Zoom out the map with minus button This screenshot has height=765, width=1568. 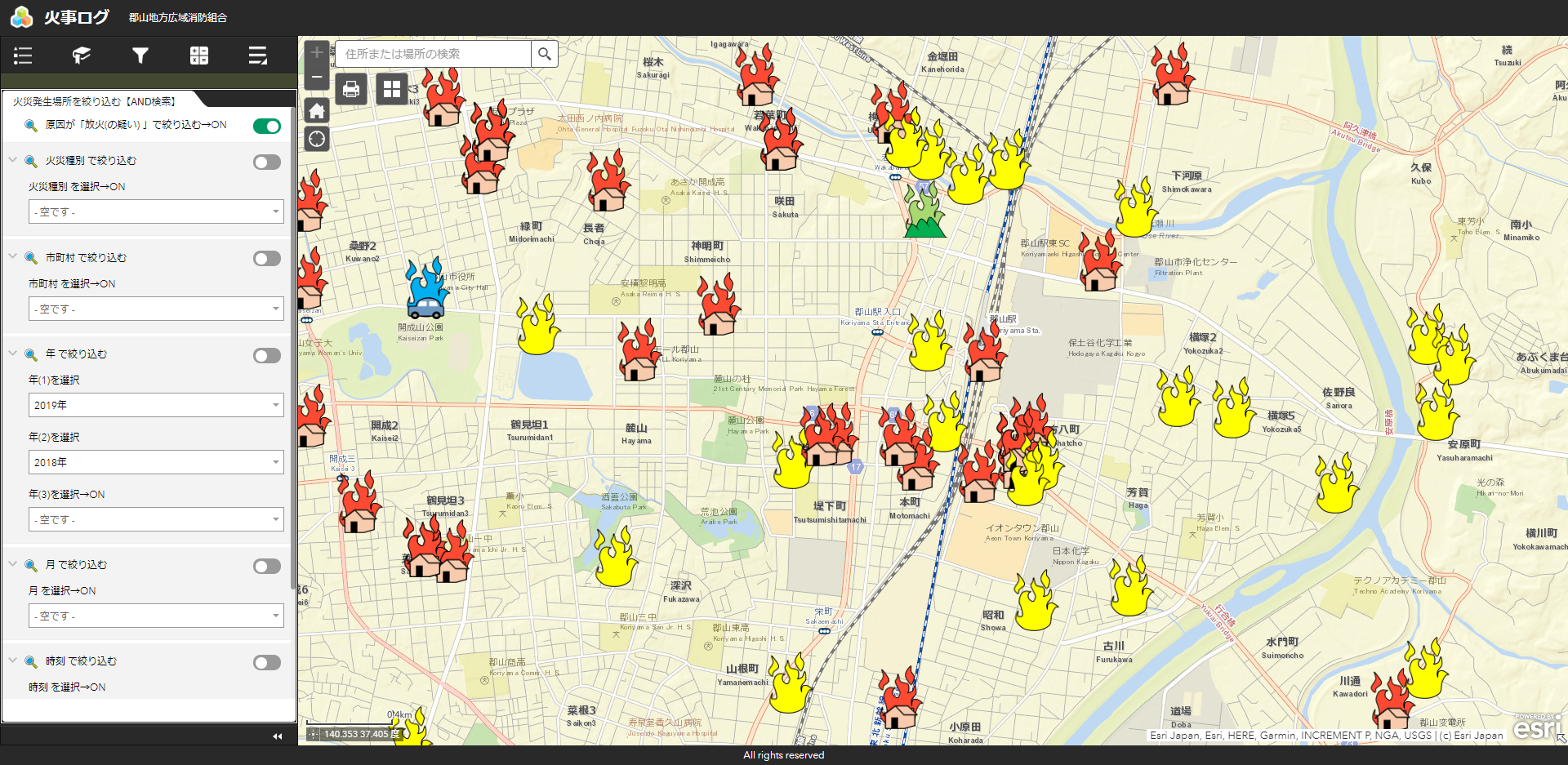pos(317,77)
